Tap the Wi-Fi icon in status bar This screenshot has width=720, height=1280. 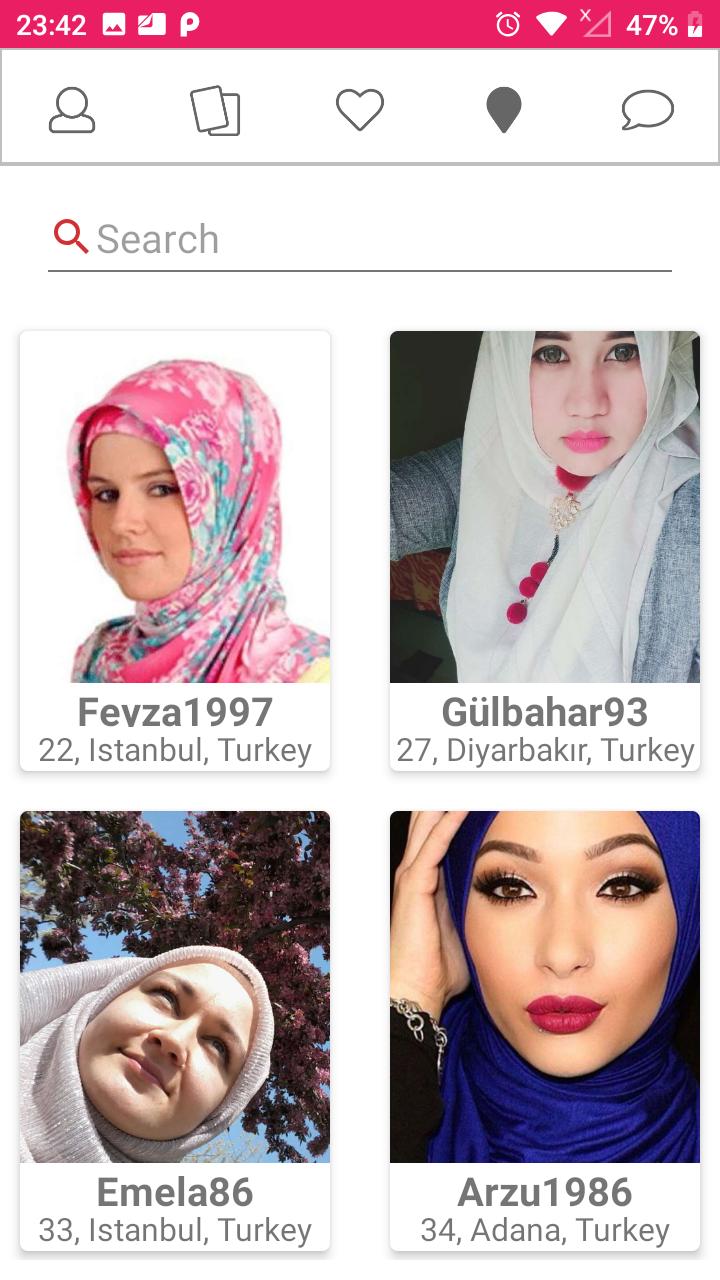point(553,22)
